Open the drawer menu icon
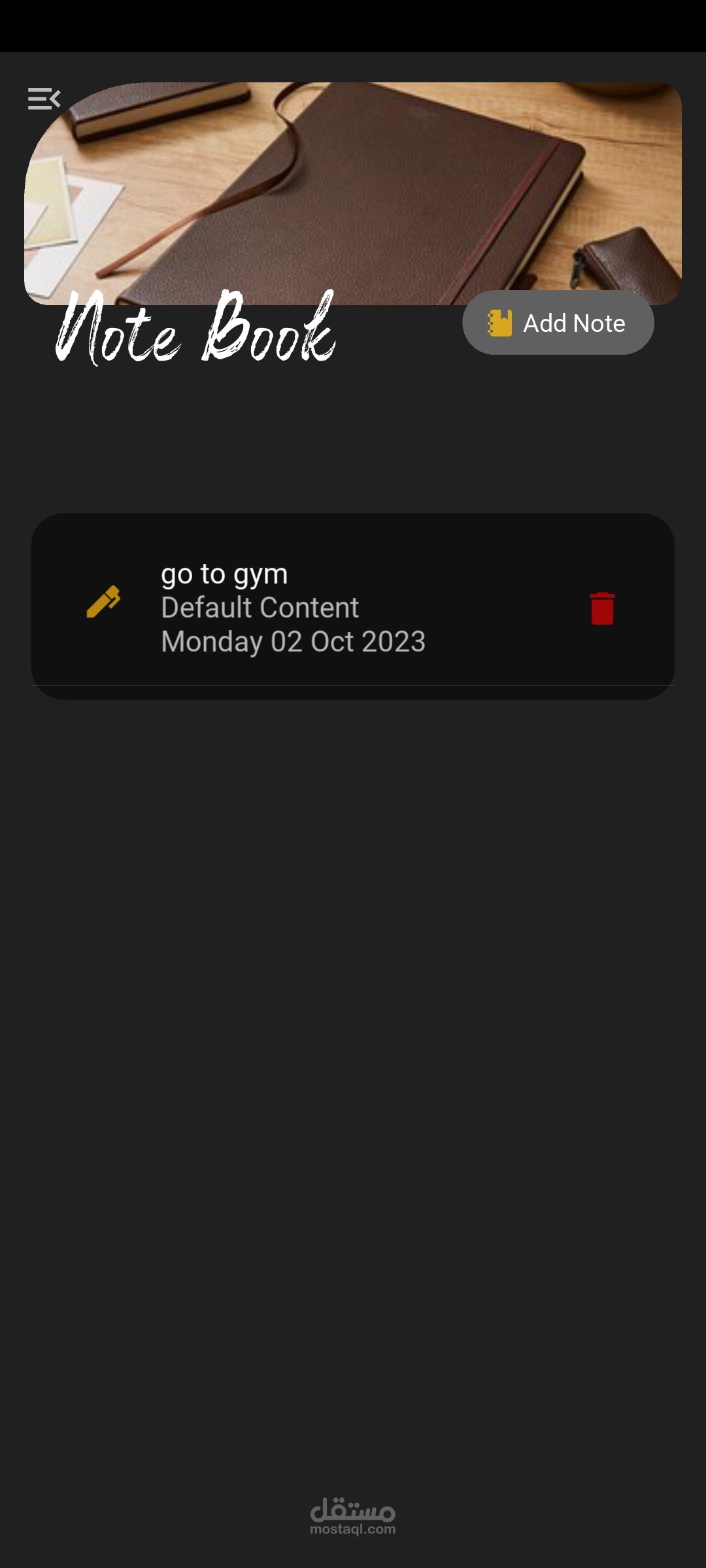 pyautogui.click(x=44, y=99)
